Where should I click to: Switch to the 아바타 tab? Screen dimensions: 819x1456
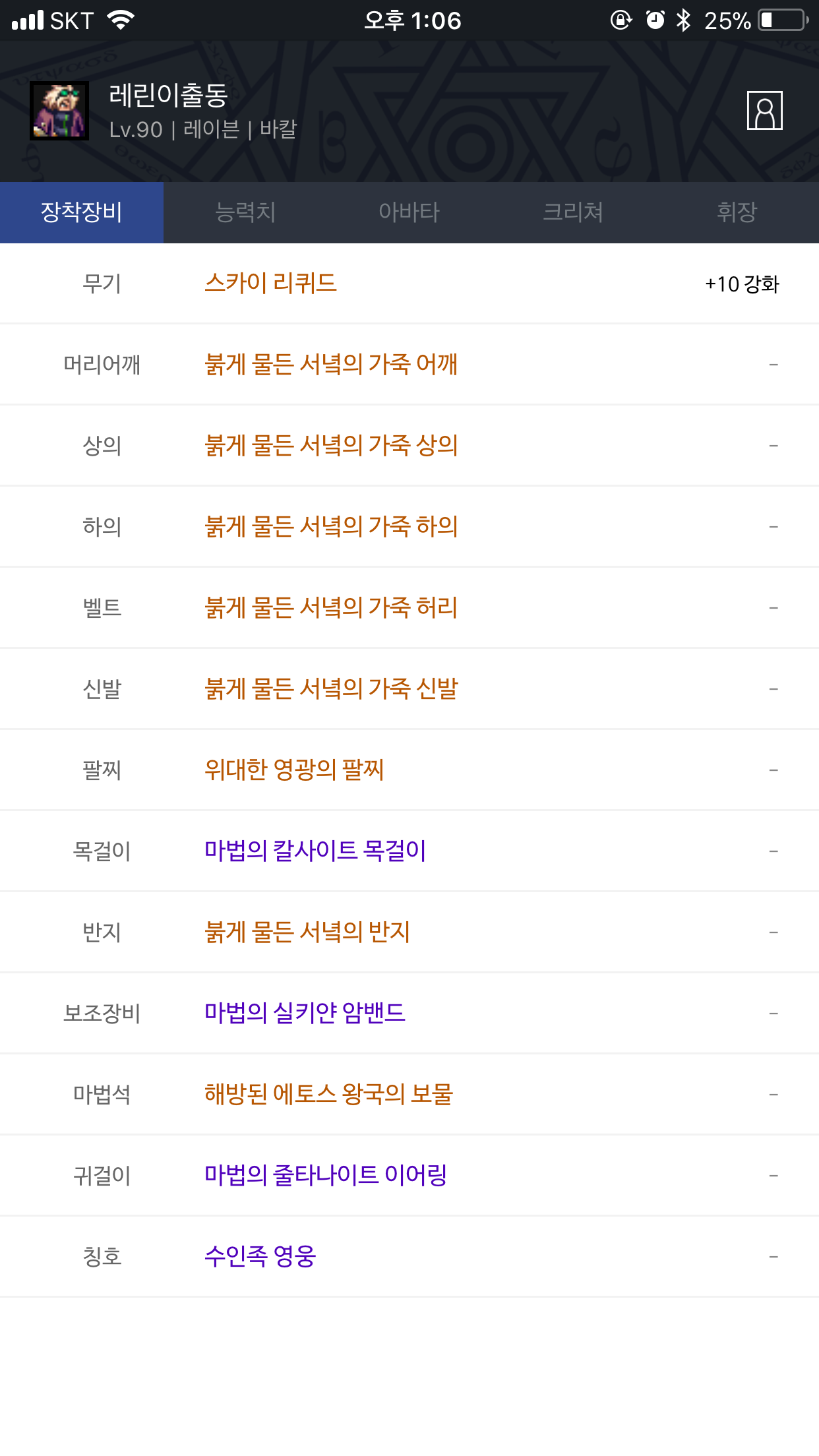pyautogui.click(x=409, y=212)
